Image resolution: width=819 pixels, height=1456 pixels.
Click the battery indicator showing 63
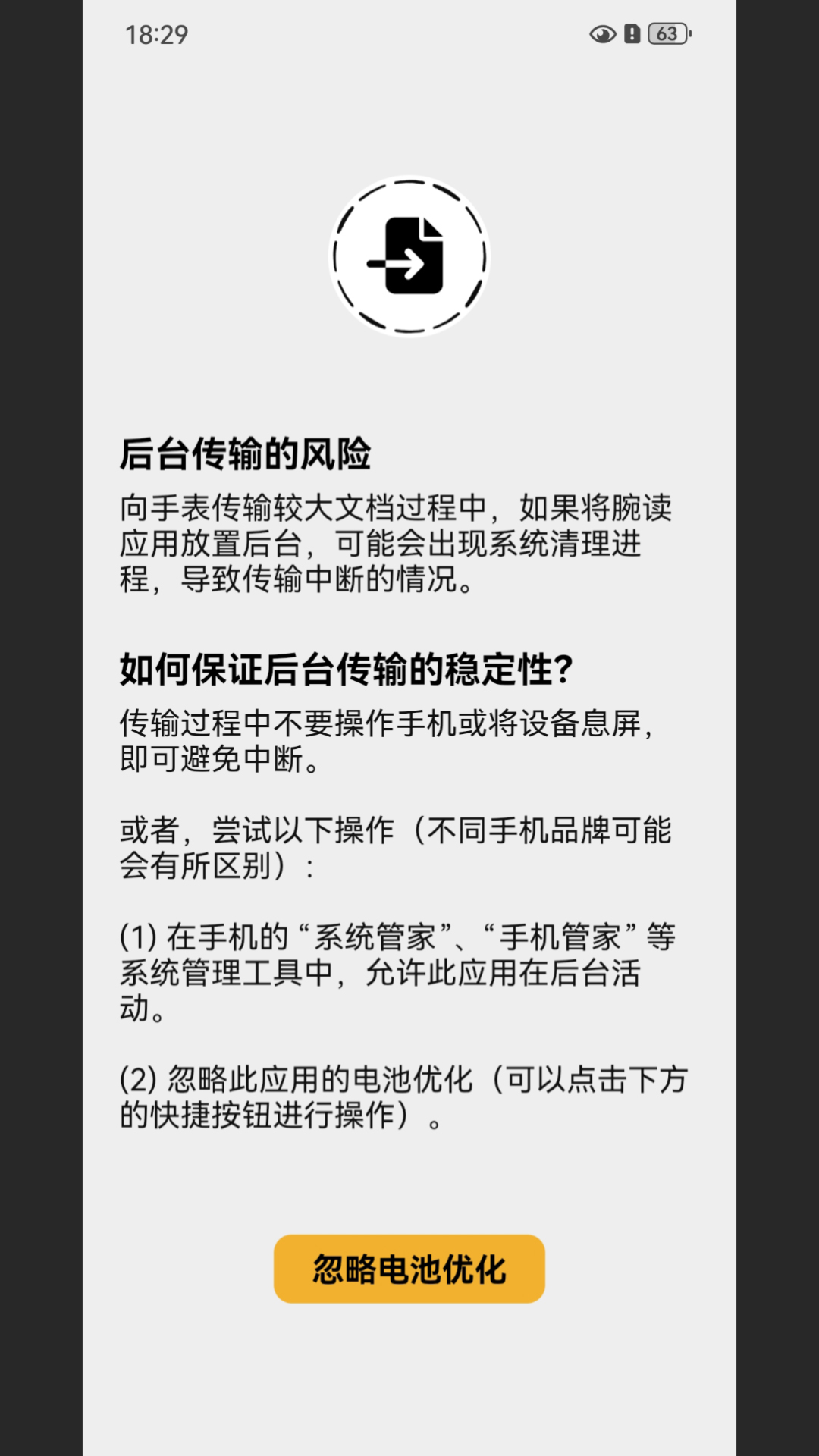click(x=665, y=33)
